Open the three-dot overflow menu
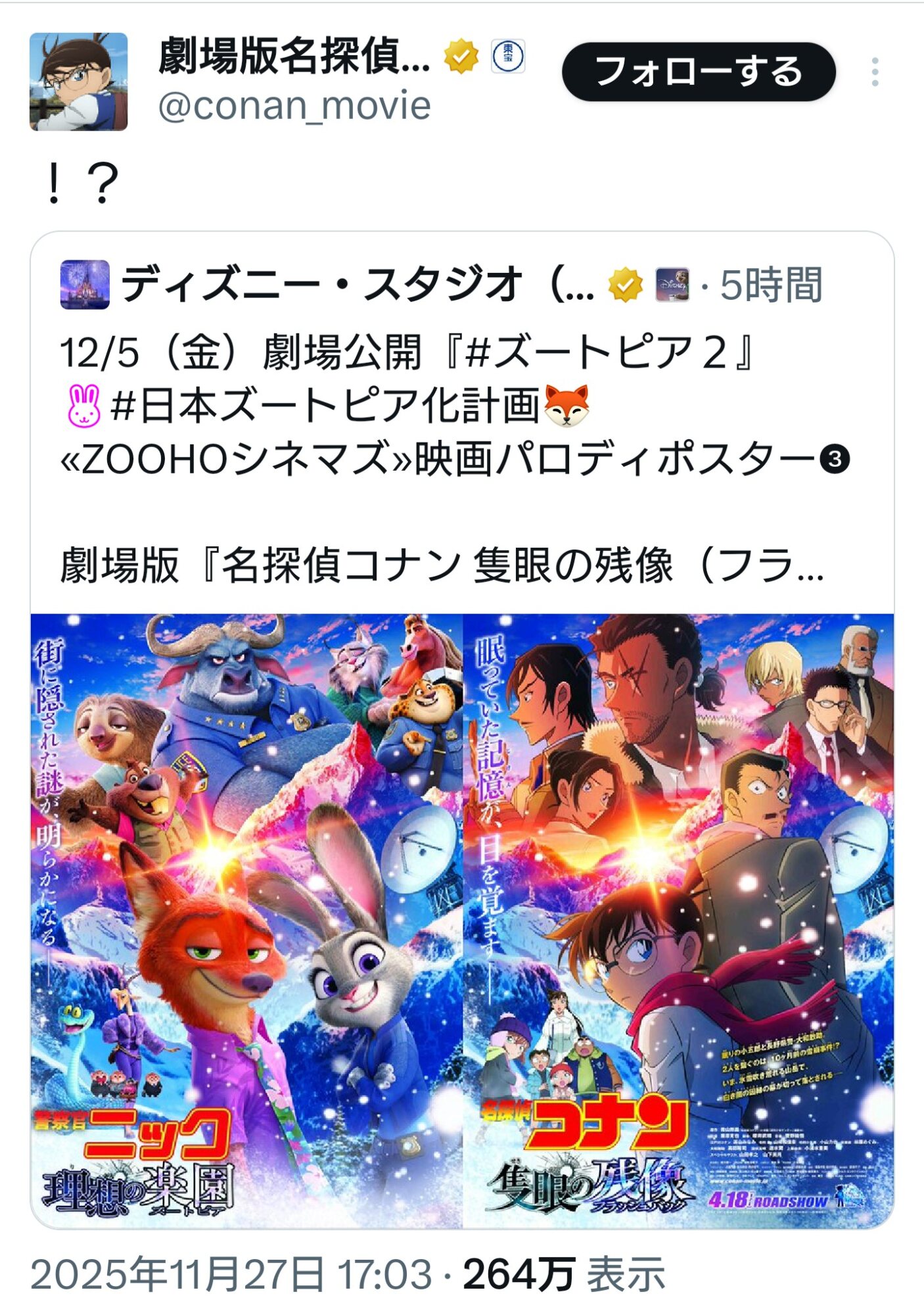This screenshot has width=924, height=1315. (875, 72)
